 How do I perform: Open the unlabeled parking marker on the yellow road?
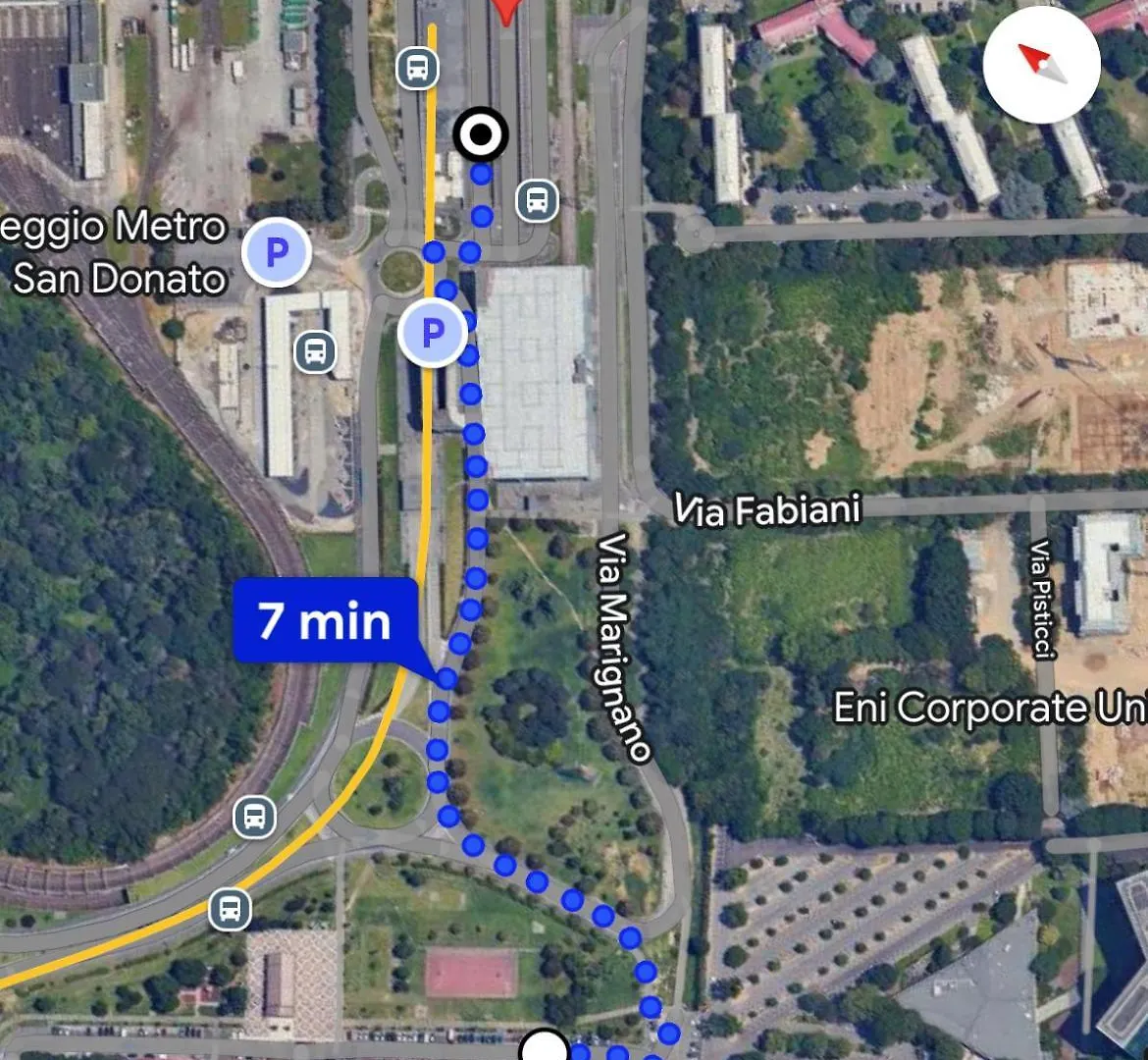click(x=433, y=334)
